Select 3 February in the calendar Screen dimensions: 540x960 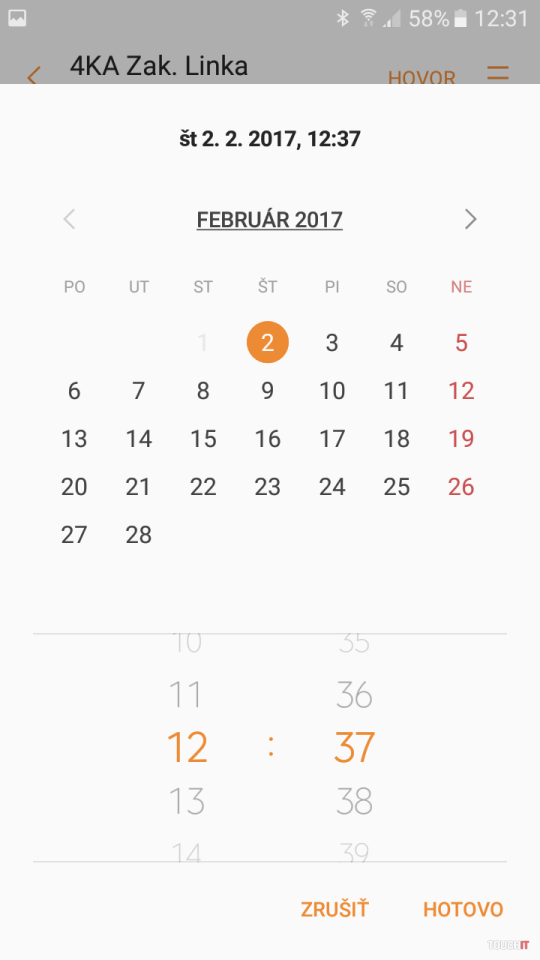pyautogui.click(x=332, y=342)
